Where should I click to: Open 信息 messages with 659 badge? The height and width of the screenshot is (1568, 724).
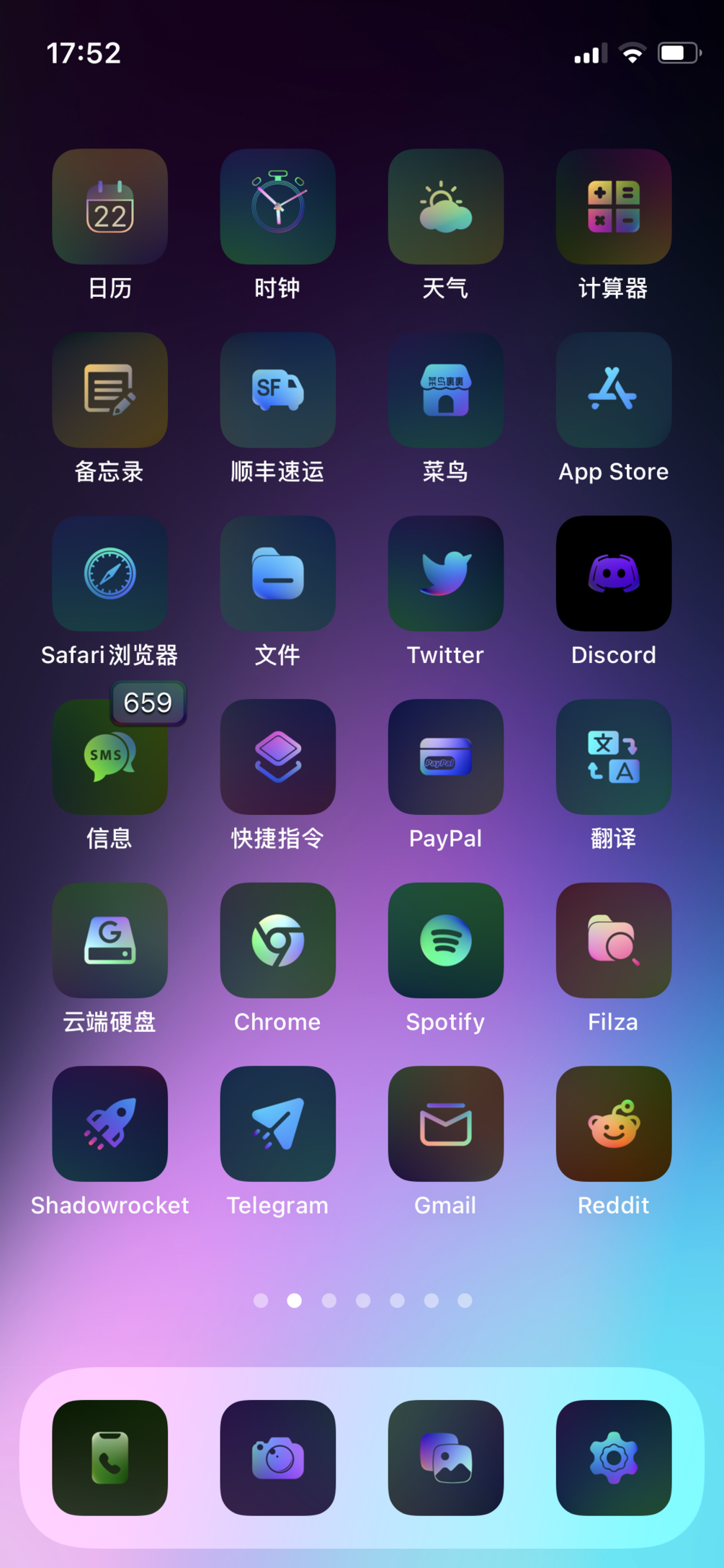click(x=110, y=757)
